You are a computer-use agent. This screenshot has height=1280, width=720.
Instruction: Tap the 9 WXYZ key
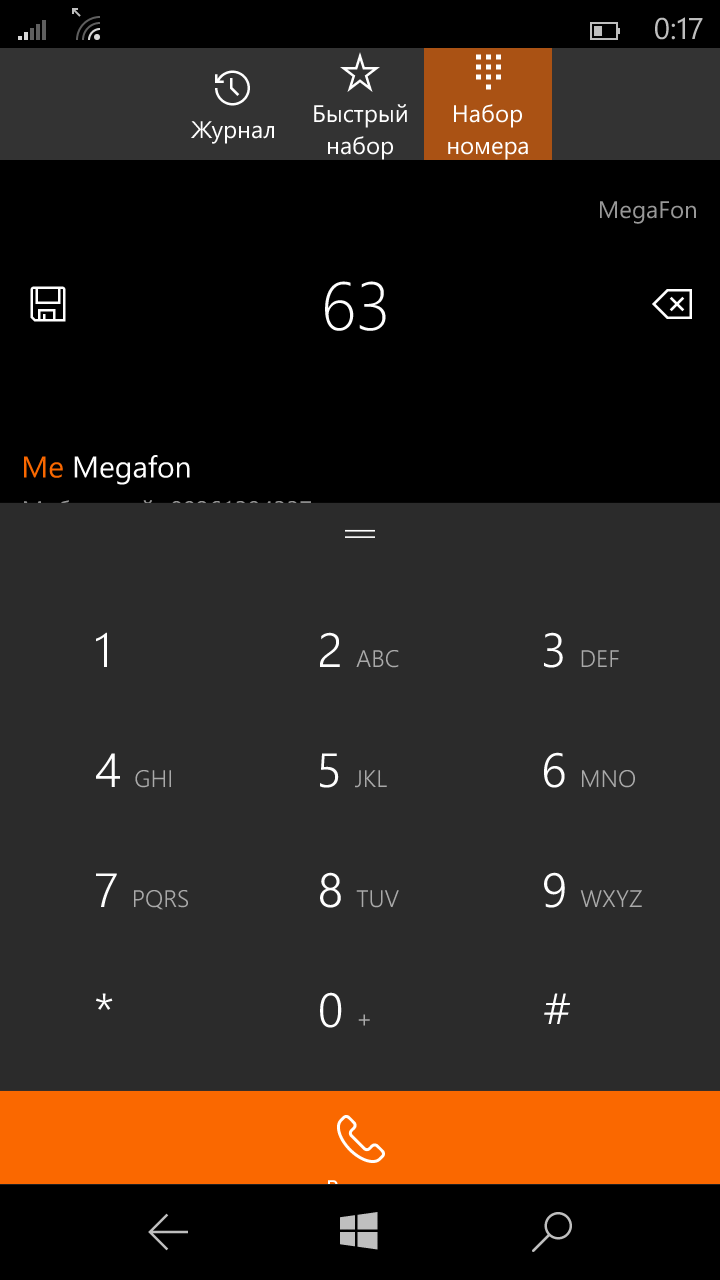(591, 893)
